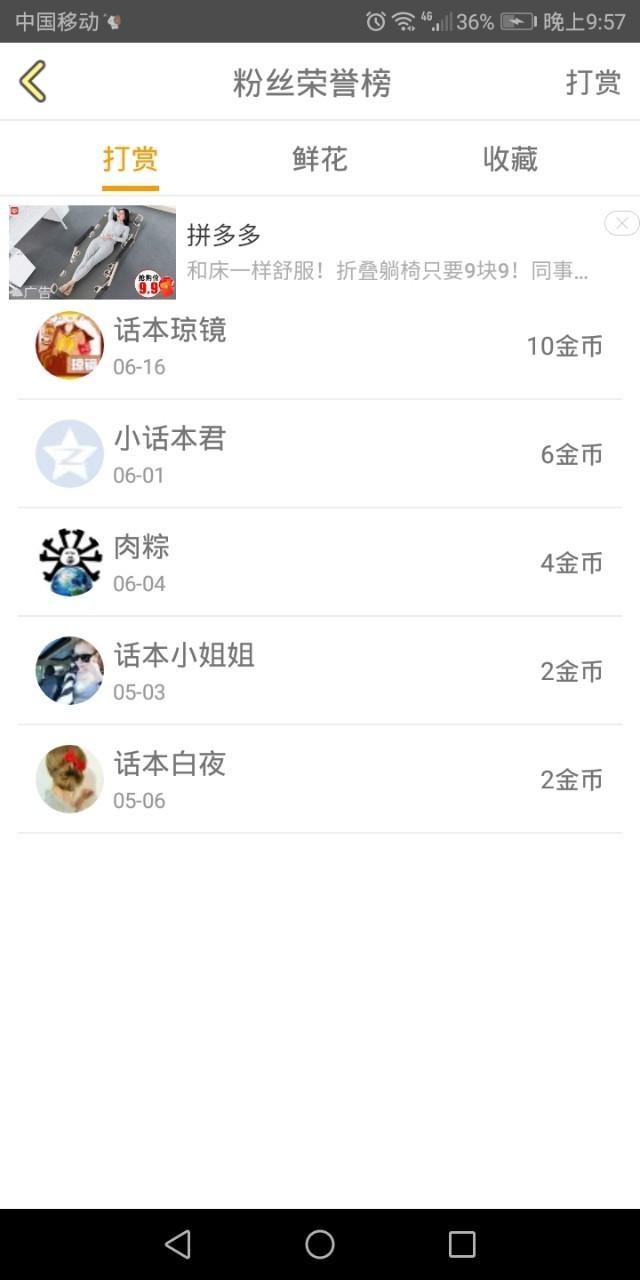Tap the 打赏 button in the top bar
Image resolution: width=640 pixels, height=1280 pixels.
point(593,82)
